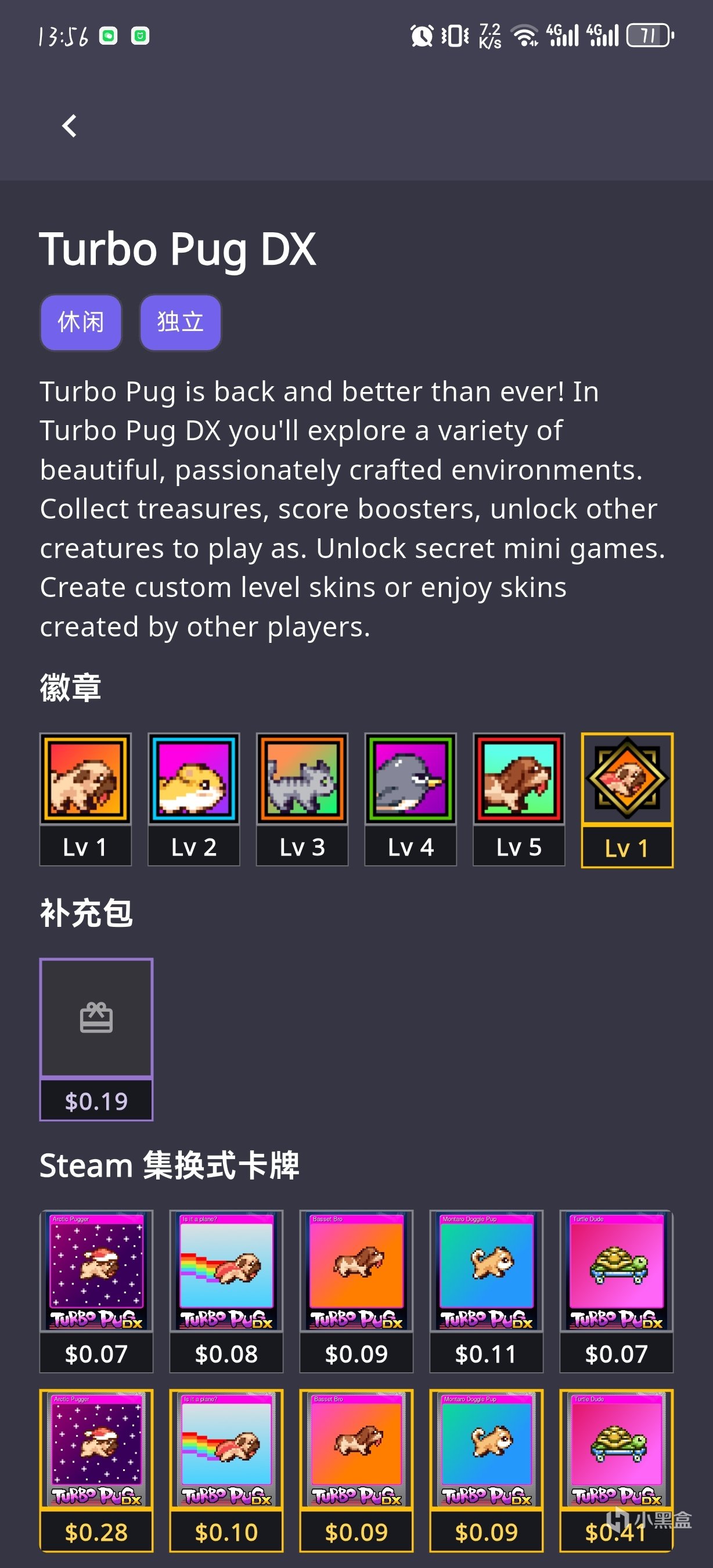Open the $0.11 Montaro Doggie Pup card

click(486, 1290)
